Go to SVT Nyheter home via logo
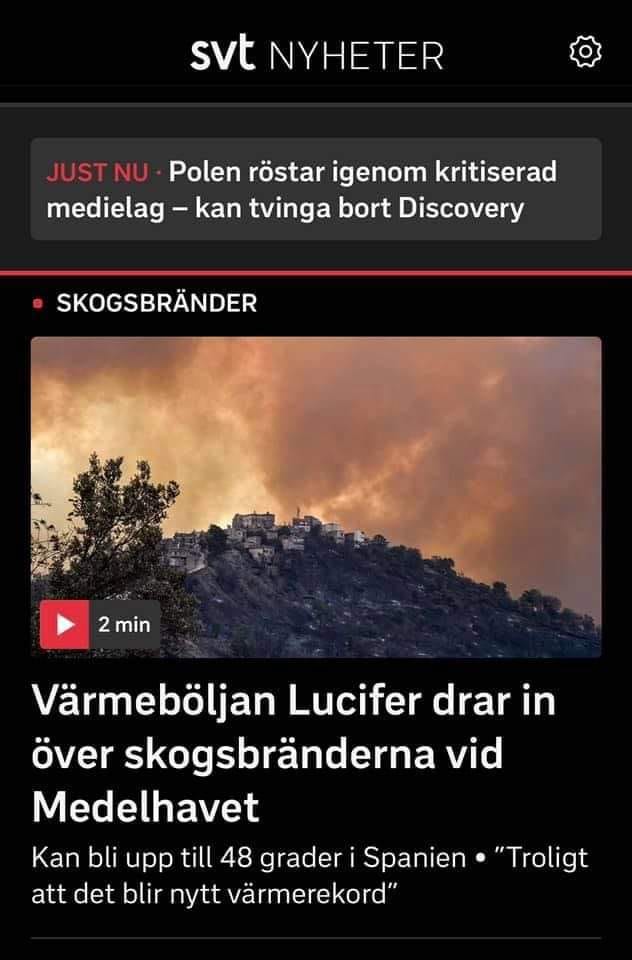 (316, 54)
